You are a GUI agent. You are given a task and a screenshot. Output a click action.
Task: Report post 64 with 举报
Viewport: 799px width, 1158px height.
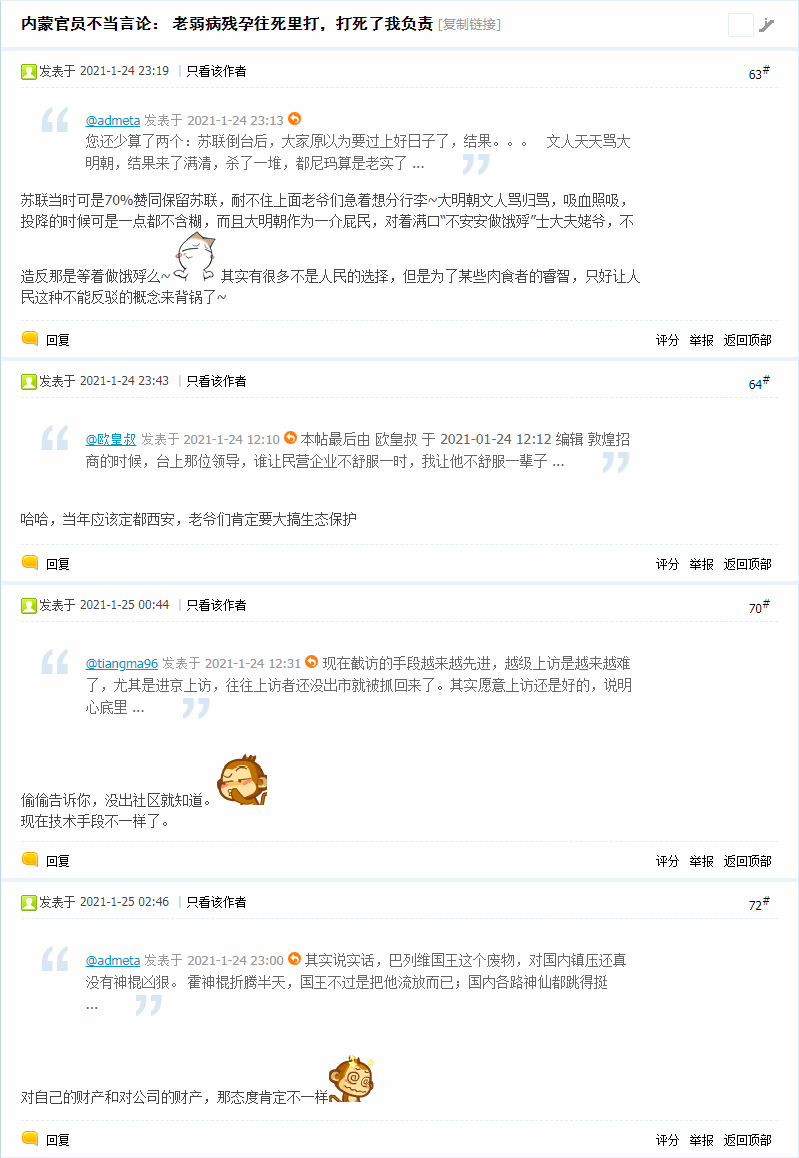pyautogui.click(x=701, y=564)
